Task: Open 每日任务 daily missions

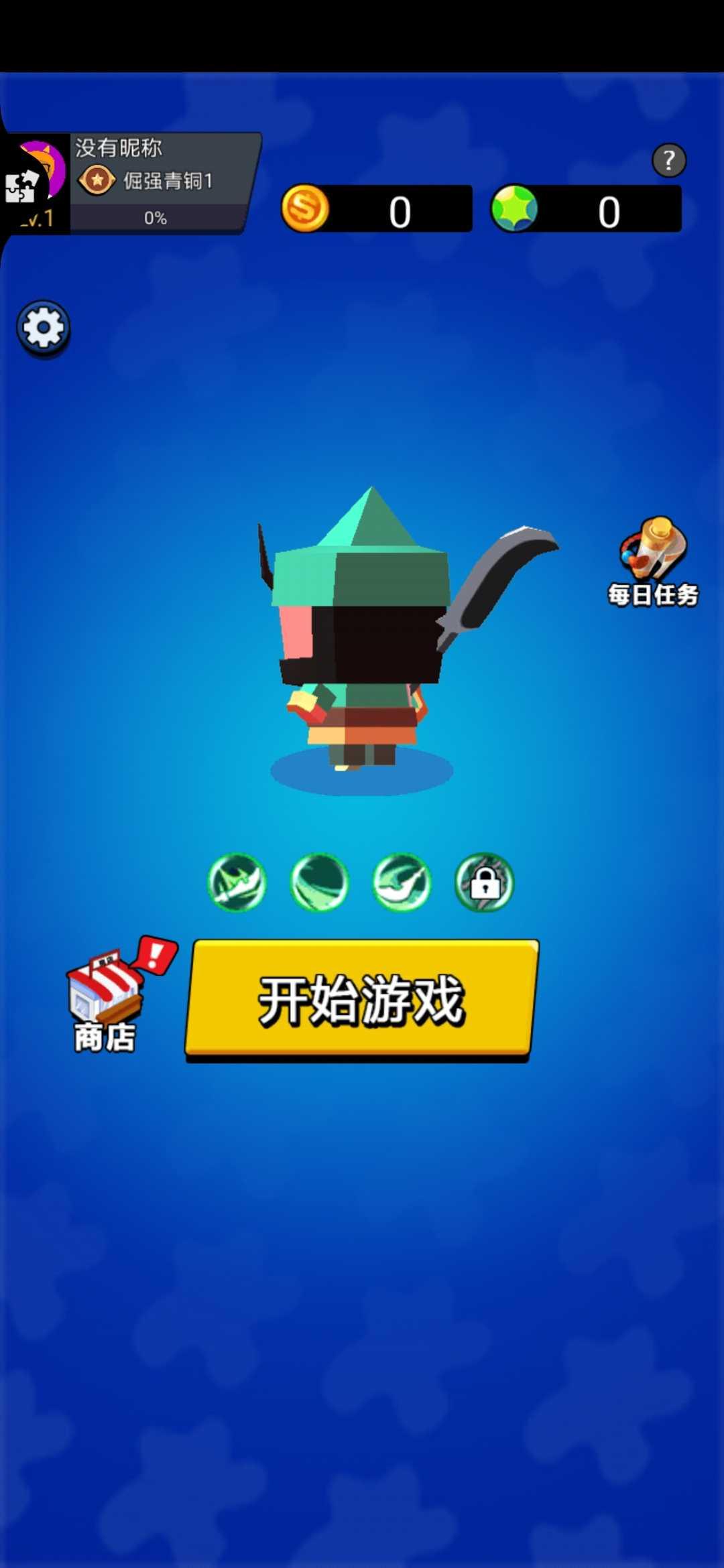Action: coord(653,563)
